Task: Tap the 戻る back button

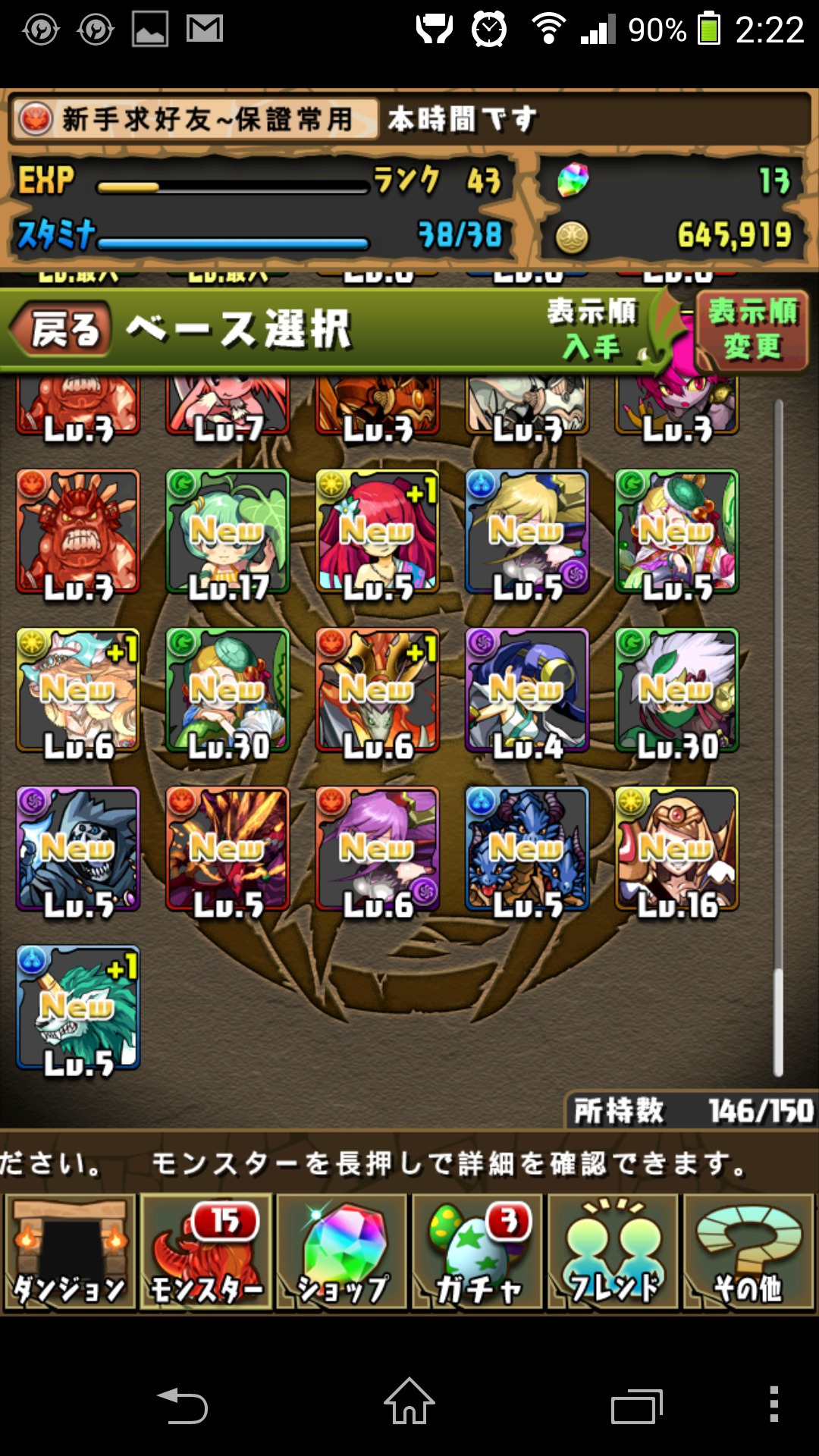Action: (x=61, y=330)
